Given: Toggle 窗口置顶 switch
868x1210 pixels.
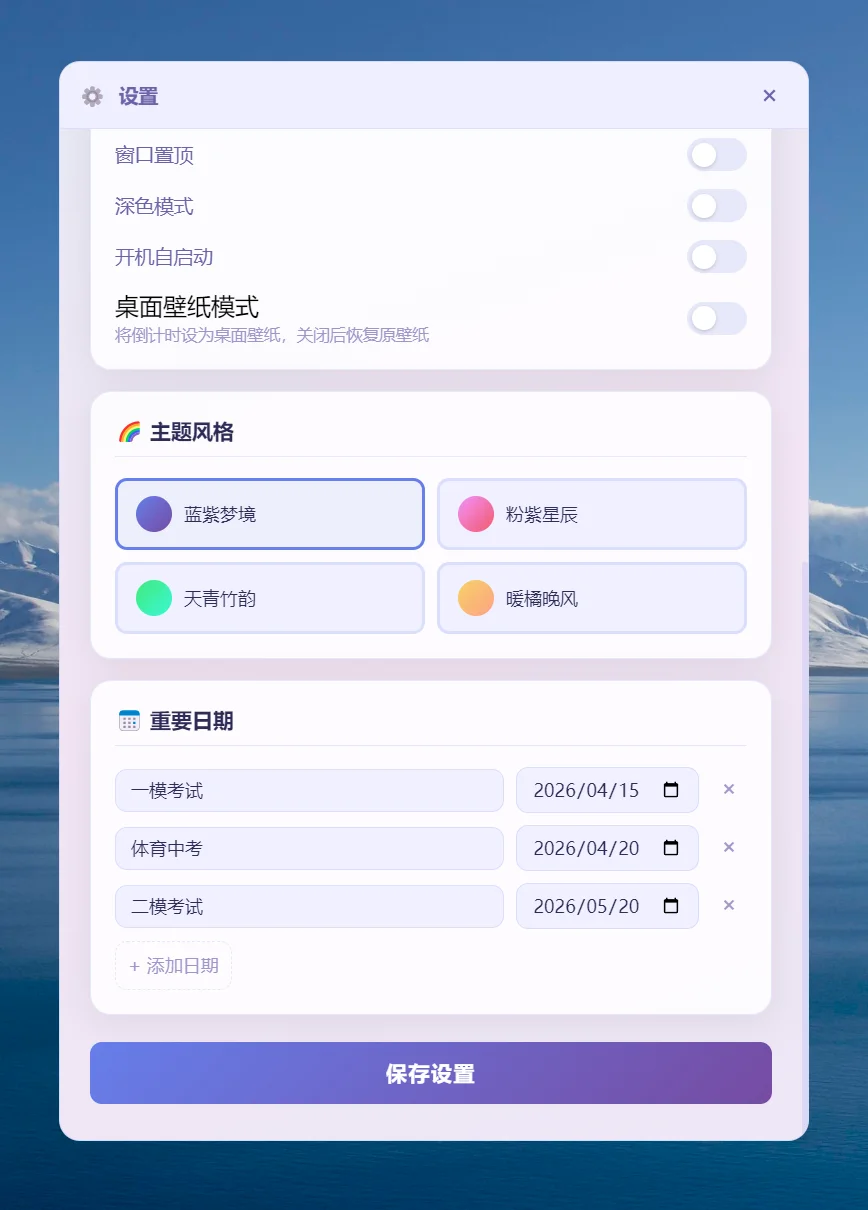Looking at the screenshot, I should tap(716, 155).
